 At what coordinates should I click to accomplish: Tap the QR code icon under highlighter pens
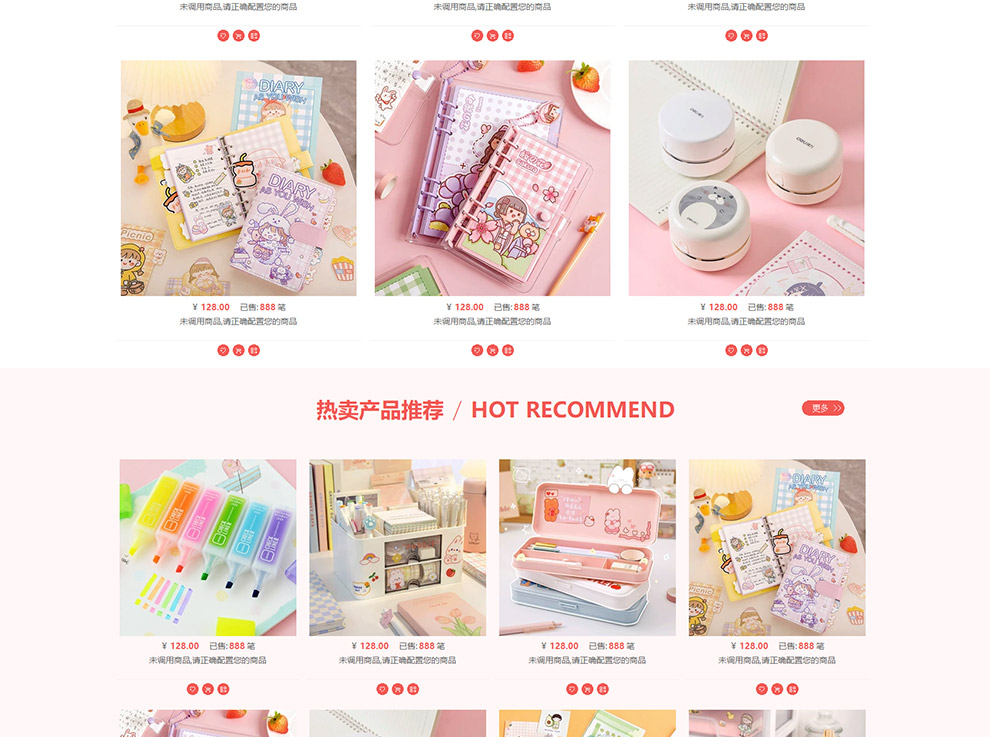click(x=223, y=689)
